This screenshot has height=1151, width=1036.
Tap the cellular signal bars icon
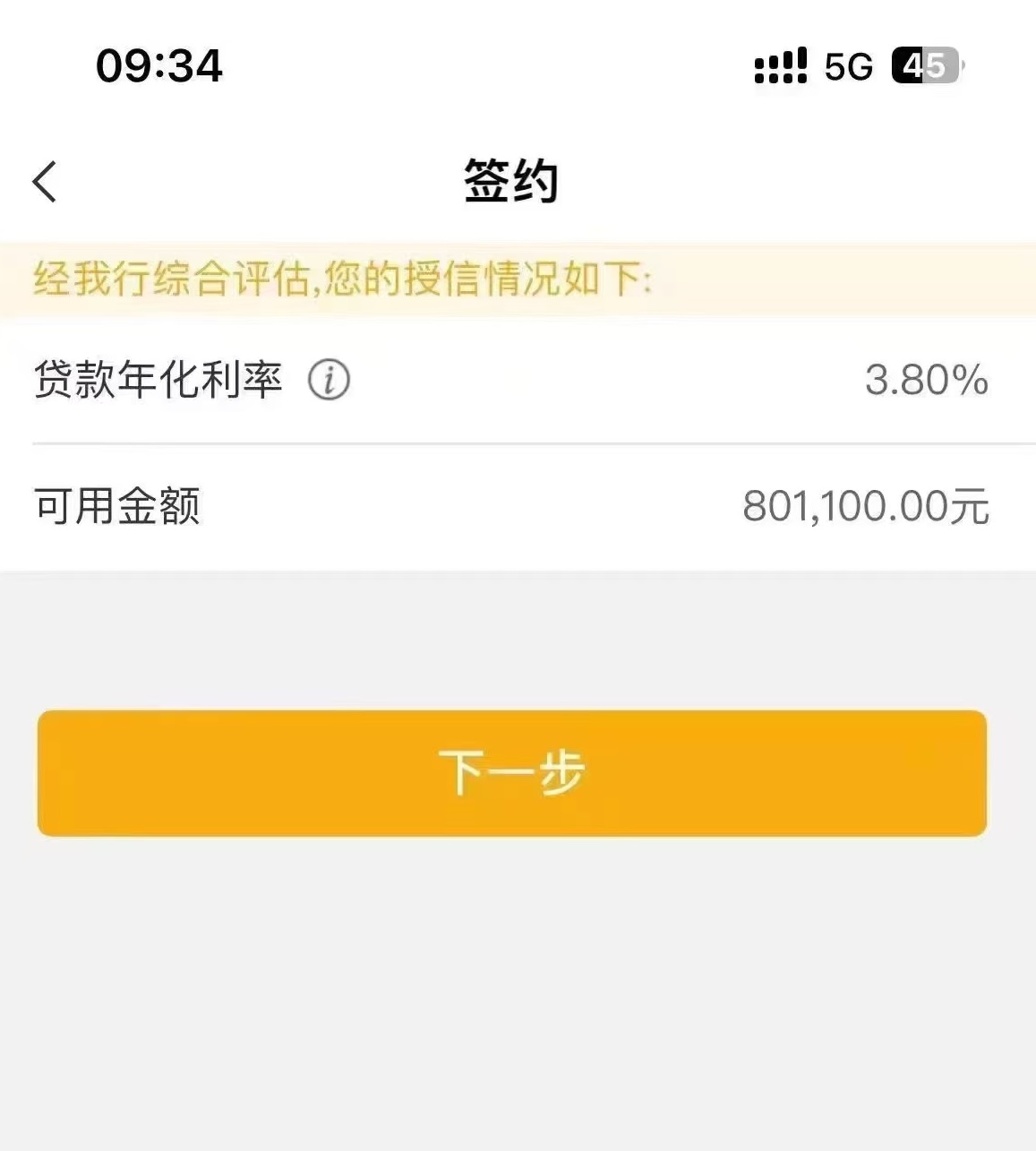(778, 65)
